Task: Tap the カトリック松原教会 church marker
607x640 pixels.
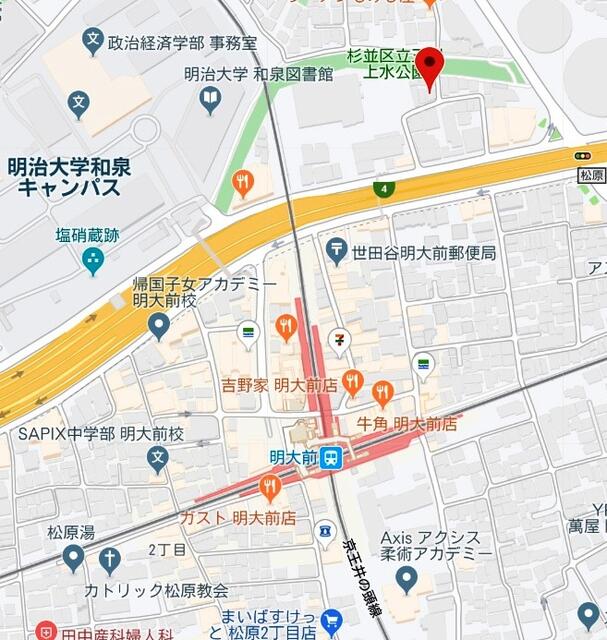Action: pyautogui.click(x=109, y=559)
